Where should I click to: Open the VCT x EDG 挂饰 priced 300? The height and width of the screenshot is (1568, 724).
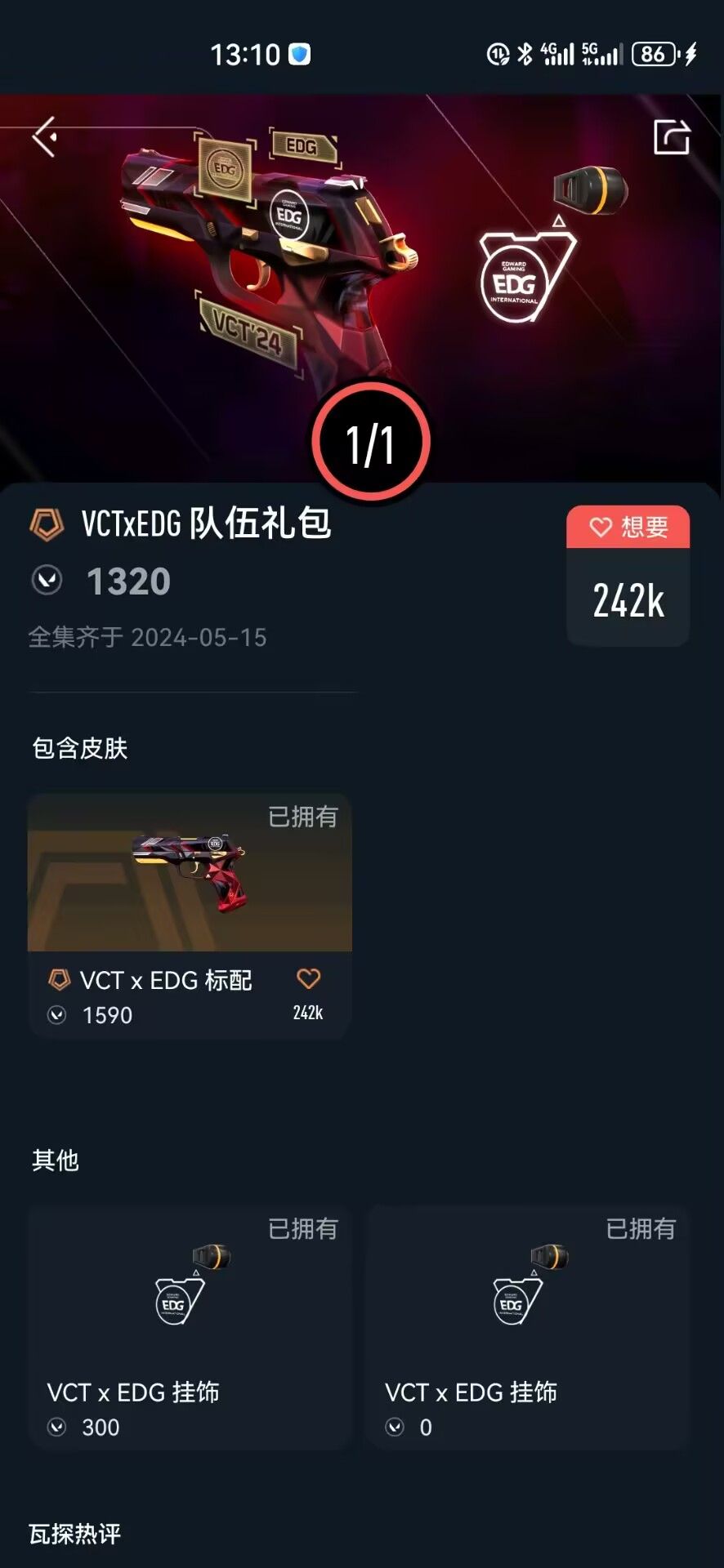190,1326
